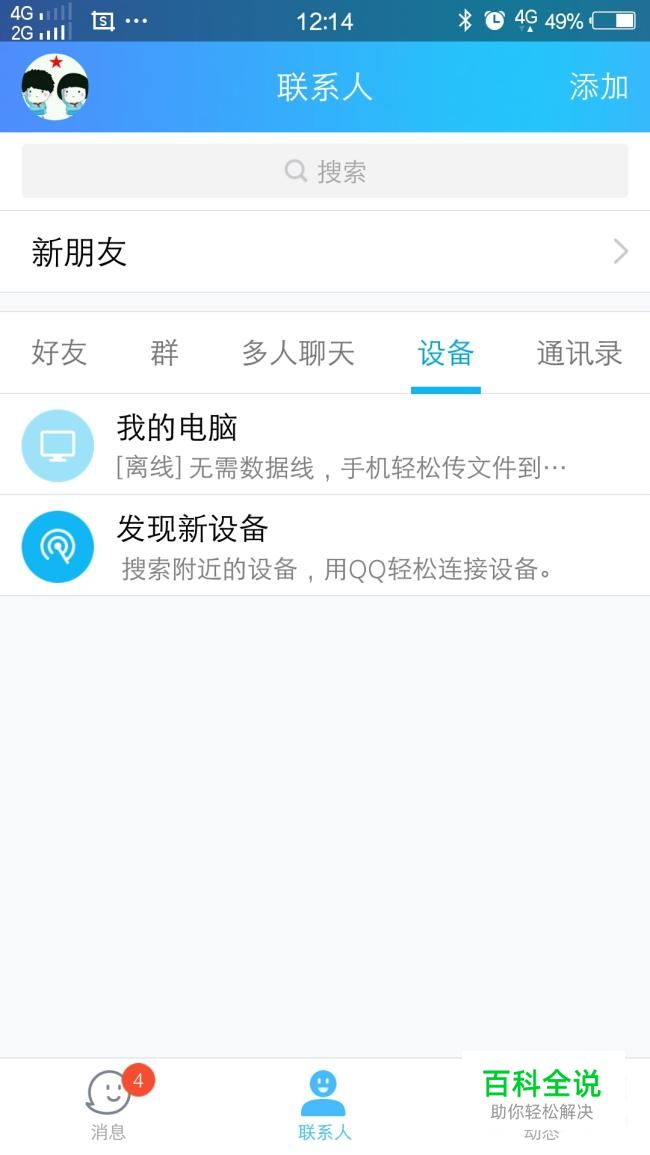Screen dimensions: 650x1155
Task: Open 发现新设备 to find nearby devices
Action: pos(325,546)
